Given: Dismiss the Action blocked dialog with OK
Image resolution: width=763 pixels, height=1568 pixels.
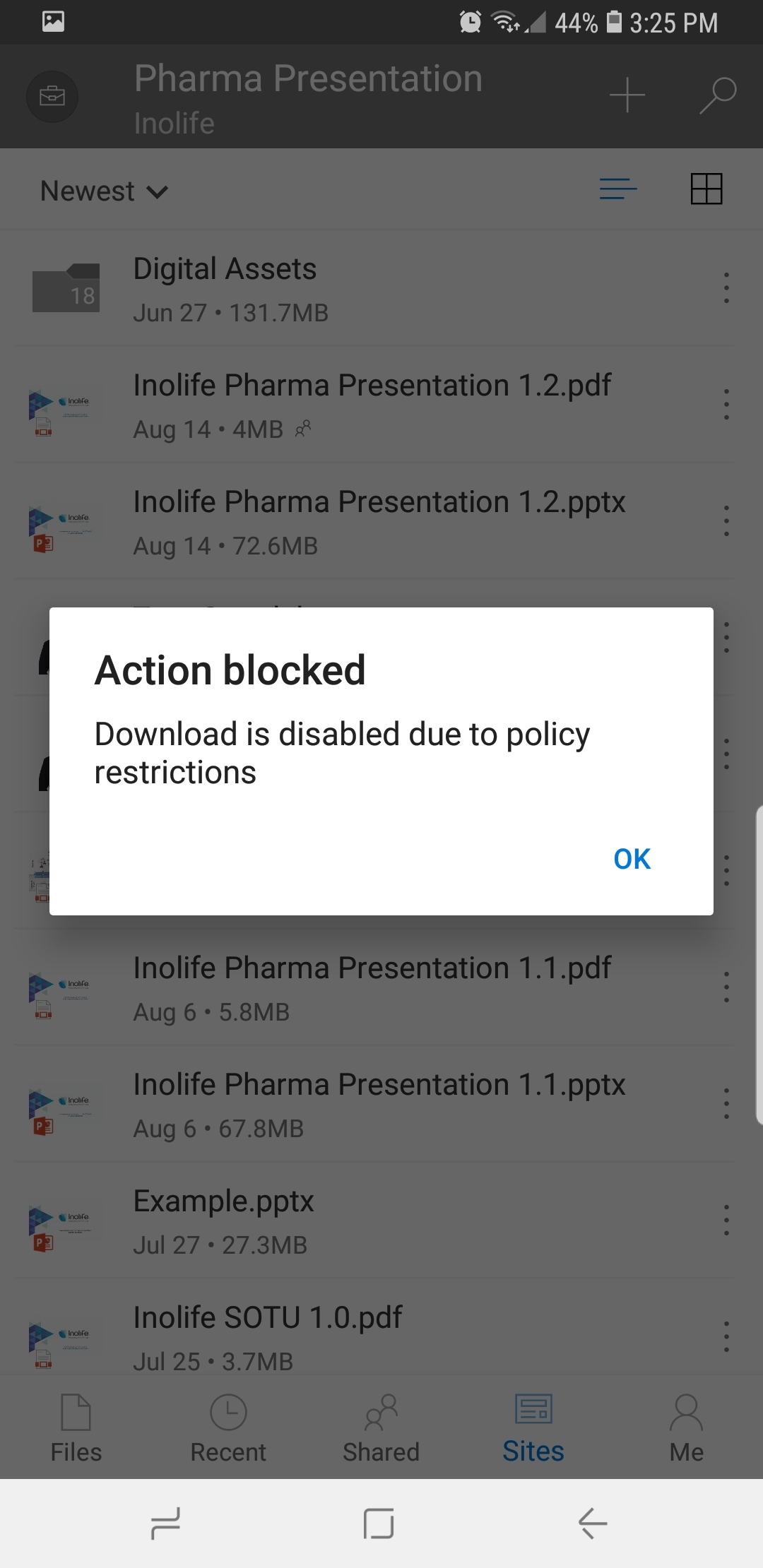Looking at the screenshot, I should [632, 859].
